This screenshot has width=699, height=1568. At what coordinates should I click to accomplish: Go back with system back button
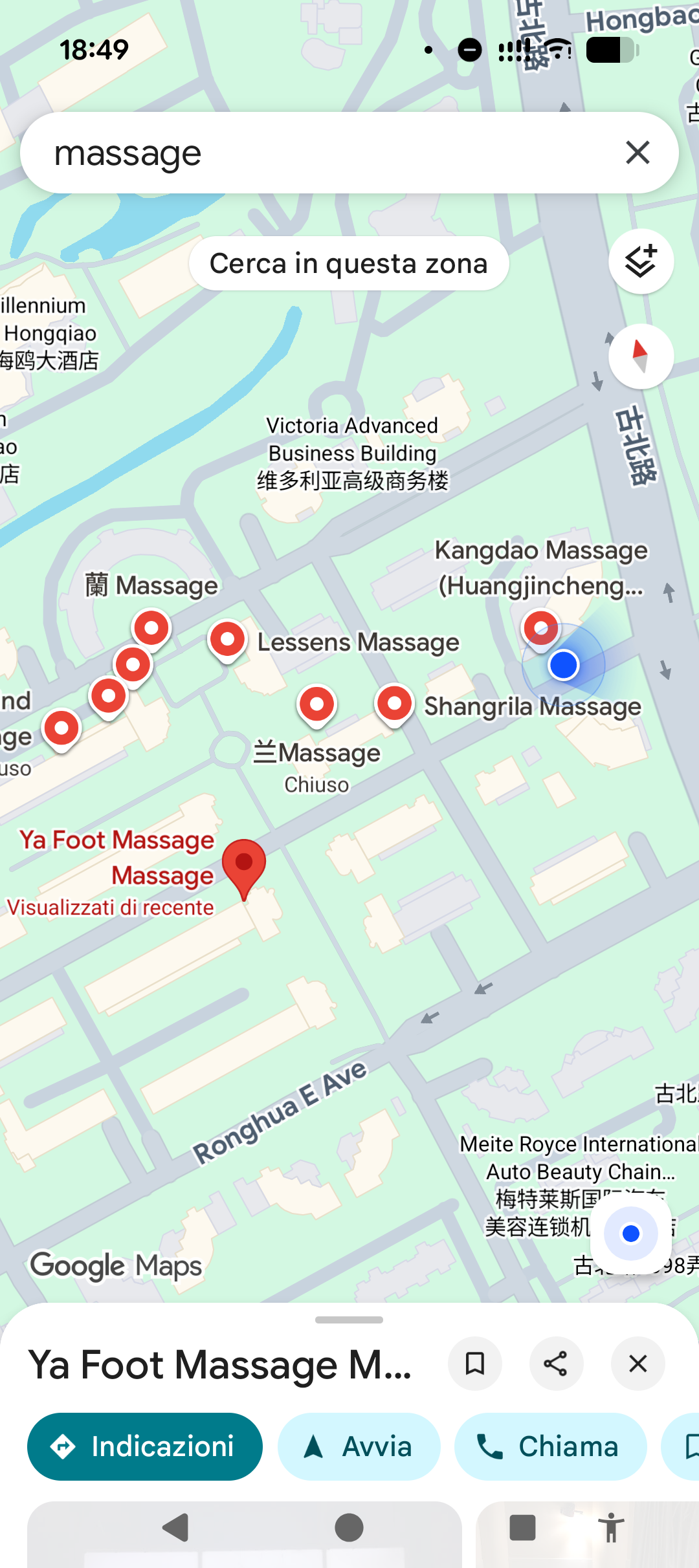[x=175, y=1528]
